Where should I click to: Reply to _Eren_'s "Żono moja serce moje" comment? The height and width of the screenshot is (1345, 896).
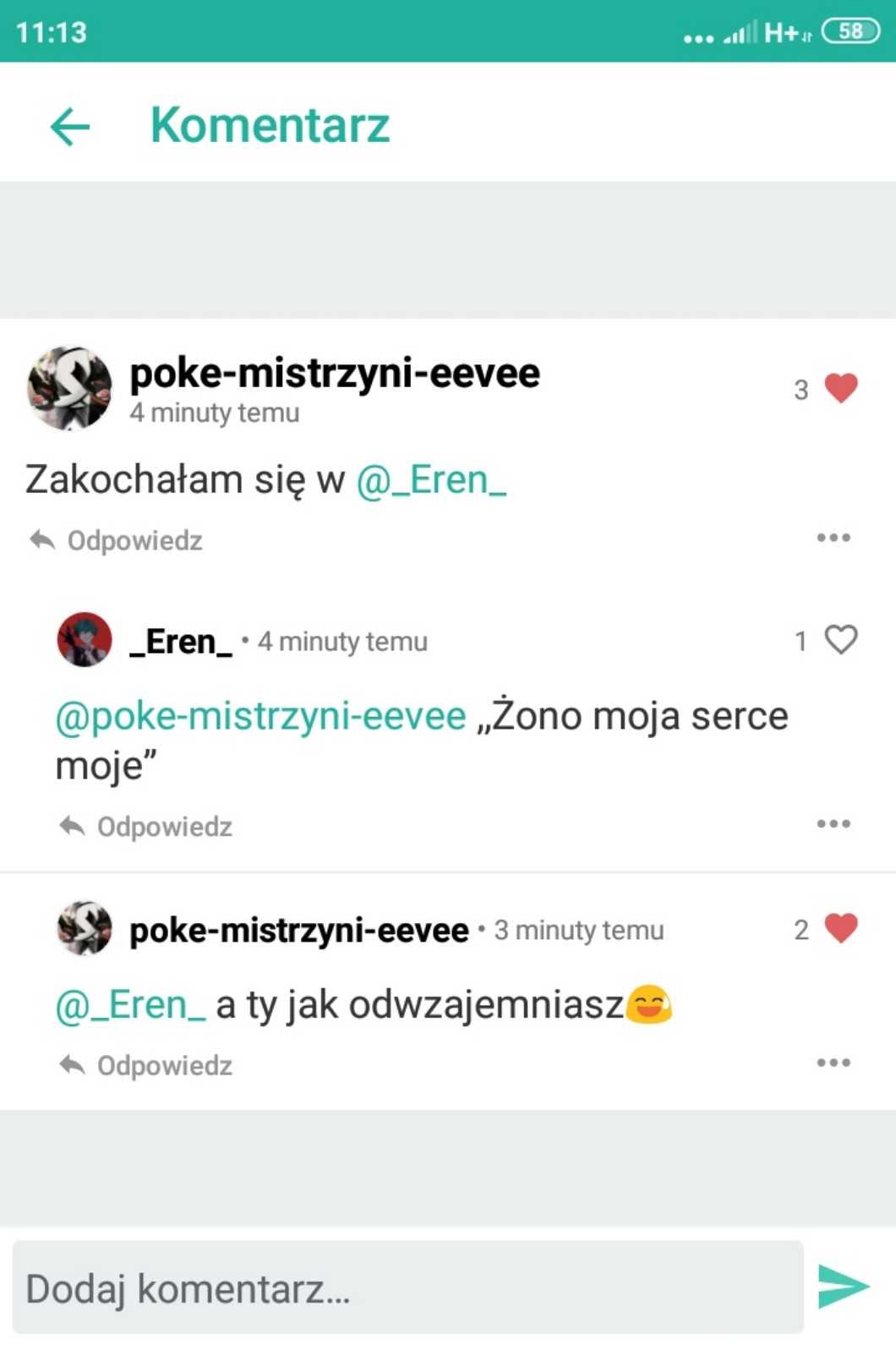[x=146, y=826]
